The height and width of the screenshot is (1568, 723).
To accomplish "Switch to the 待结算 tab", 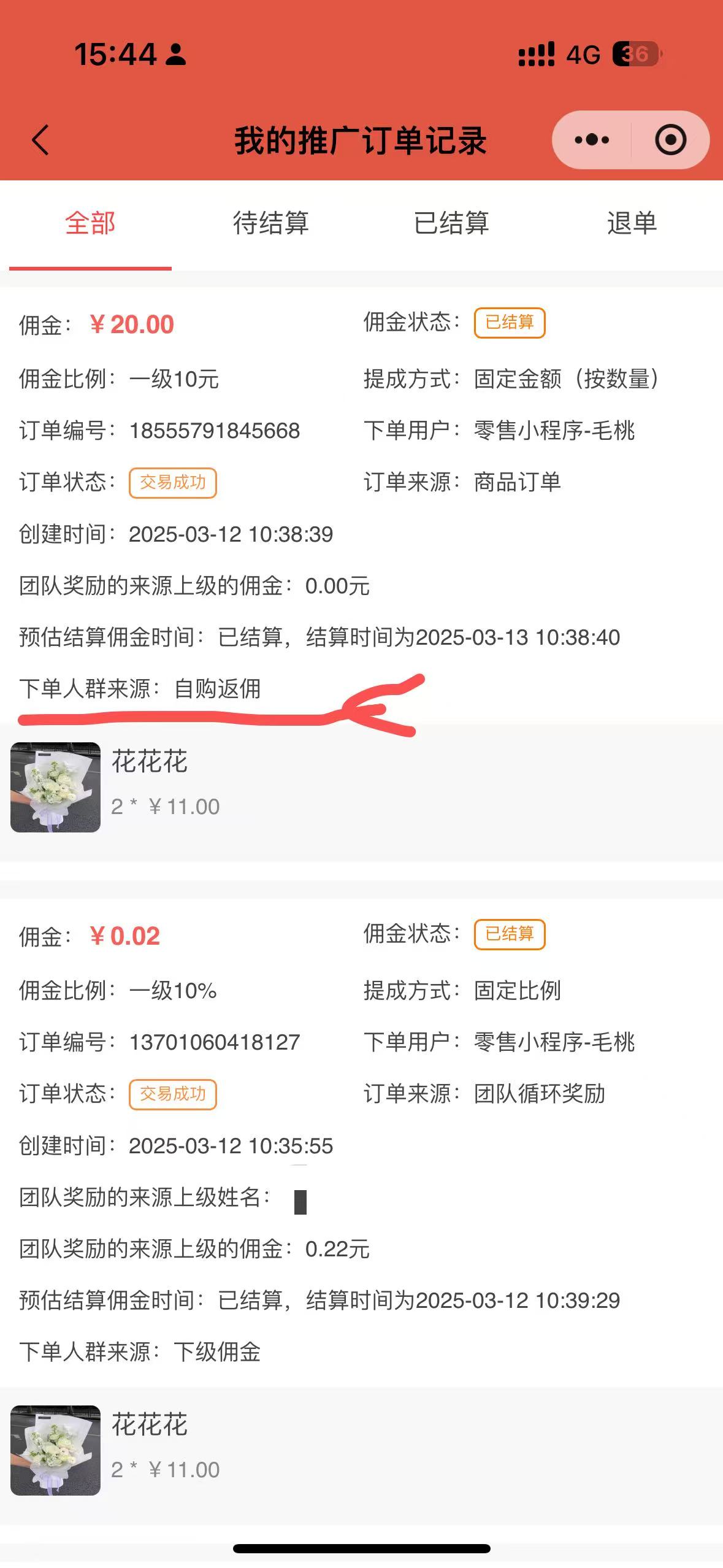I will (270, 223).
